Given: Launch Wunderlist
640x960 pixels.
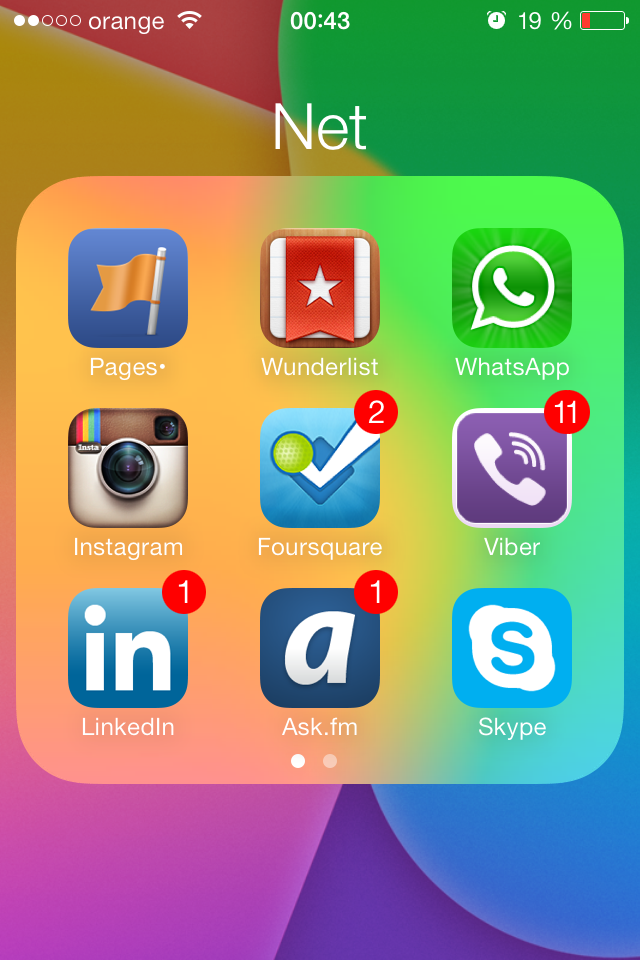Looking at the screenshot, I should [320, 288].
